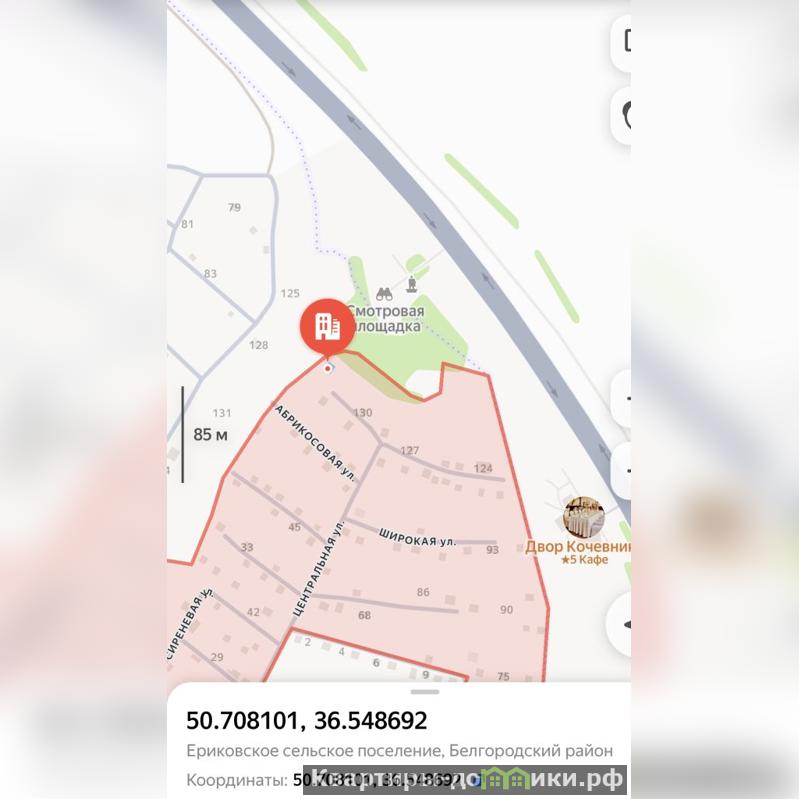
Task: Tap the red building pin marker
Action: tap(327, 326)
